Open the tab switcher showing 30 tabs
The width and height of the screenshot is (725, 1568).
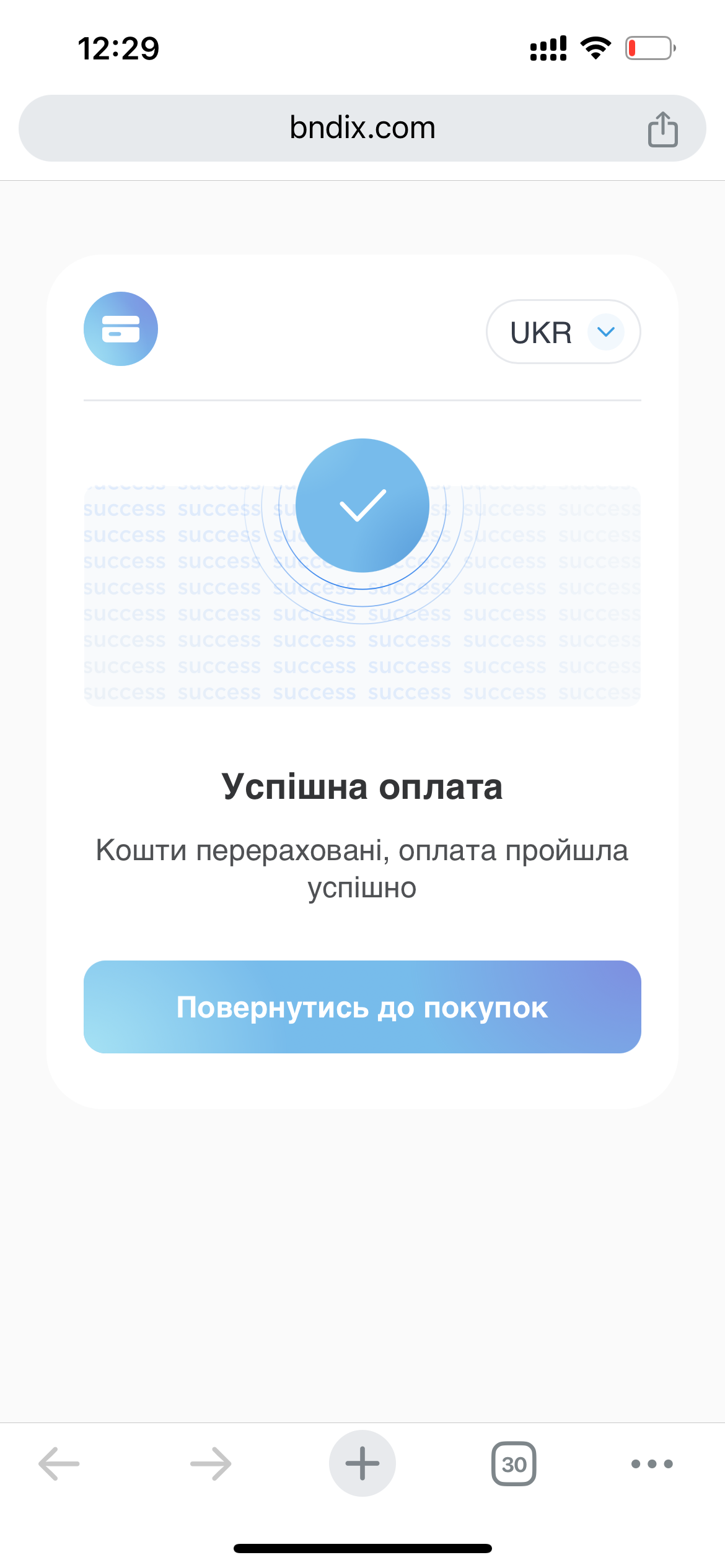coord(514,1464)
